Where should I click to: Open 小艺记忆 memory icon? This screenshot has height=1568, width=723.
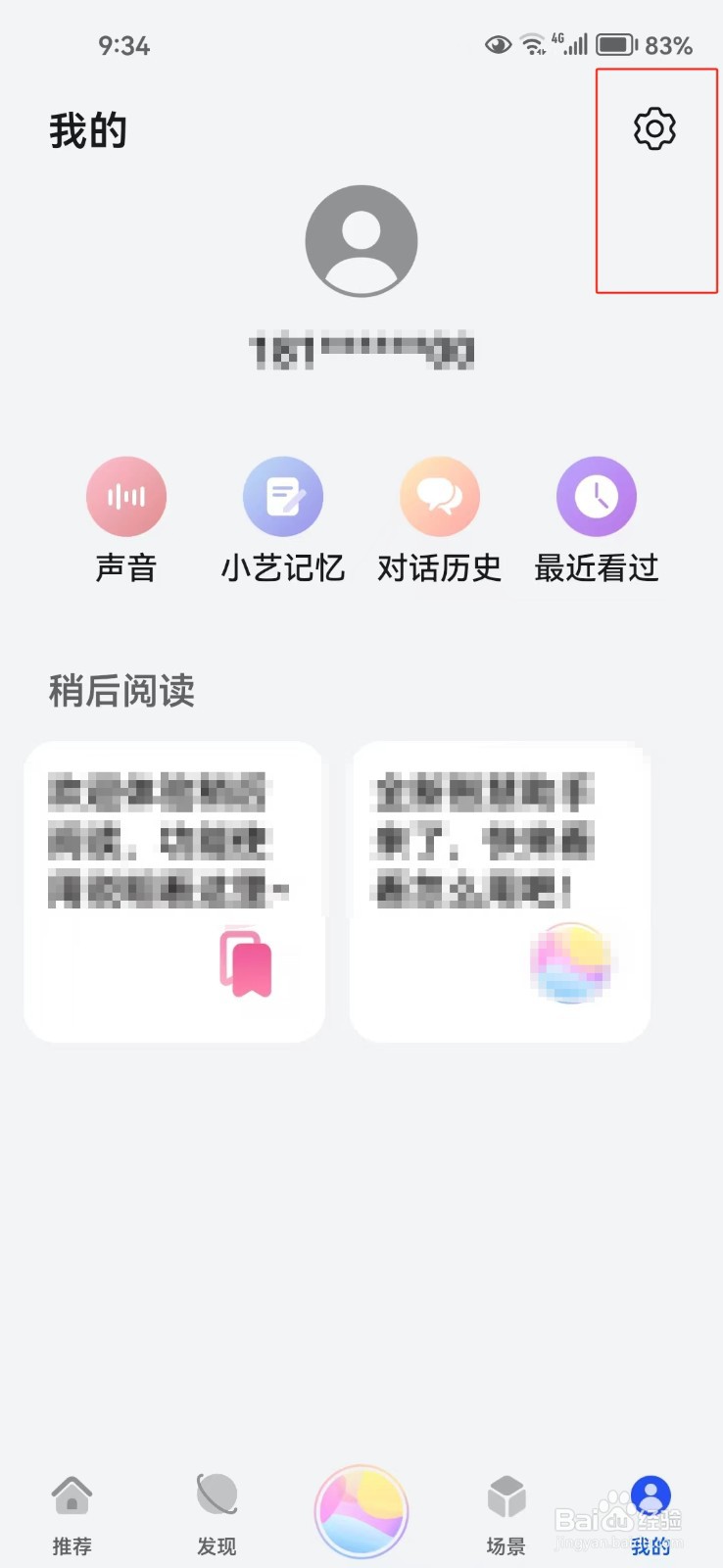coord(282,496)
